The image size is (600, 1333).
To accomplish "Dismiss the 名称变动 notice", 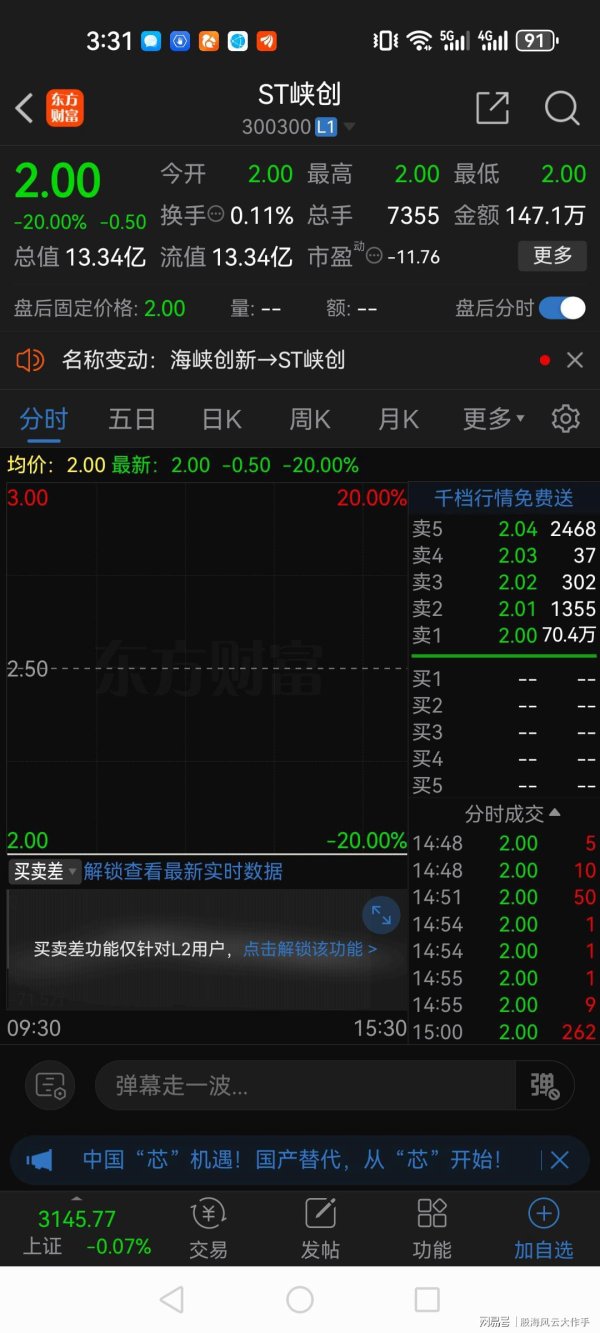I will click(575, 360).
